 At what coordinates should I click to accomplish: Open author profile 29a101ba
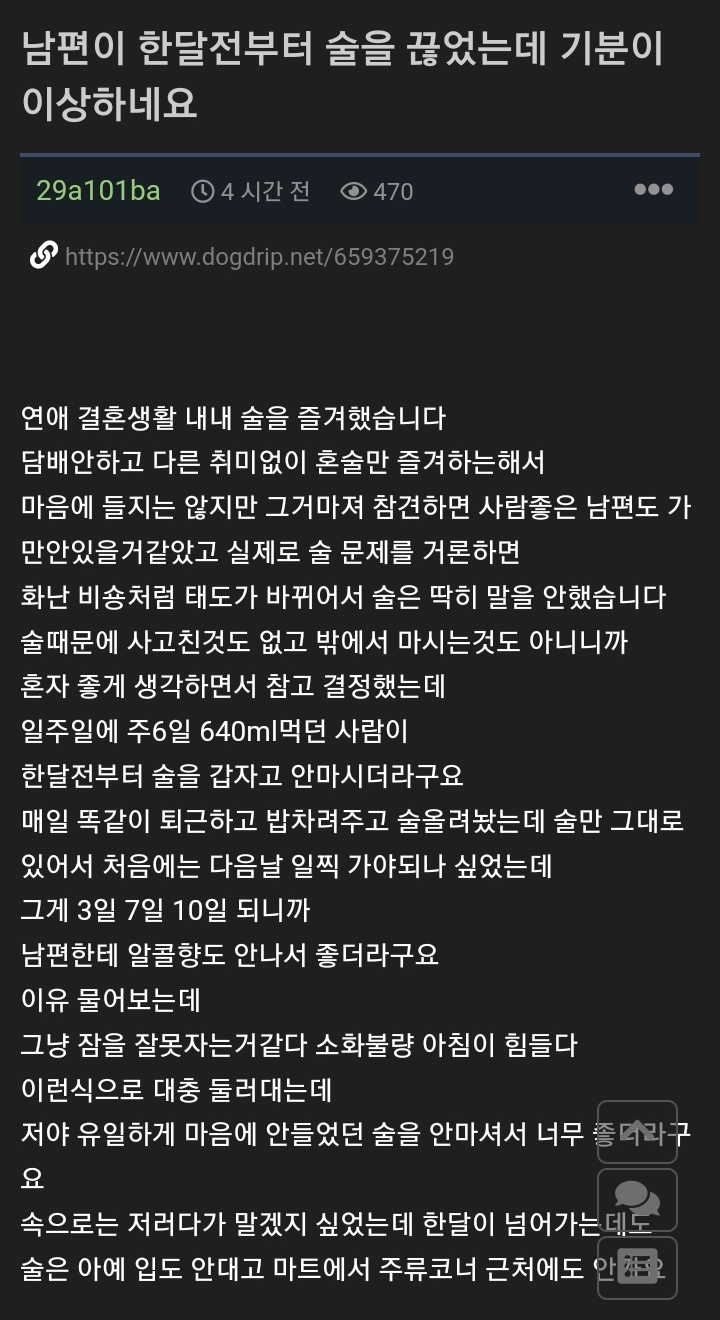click(98, 190)
